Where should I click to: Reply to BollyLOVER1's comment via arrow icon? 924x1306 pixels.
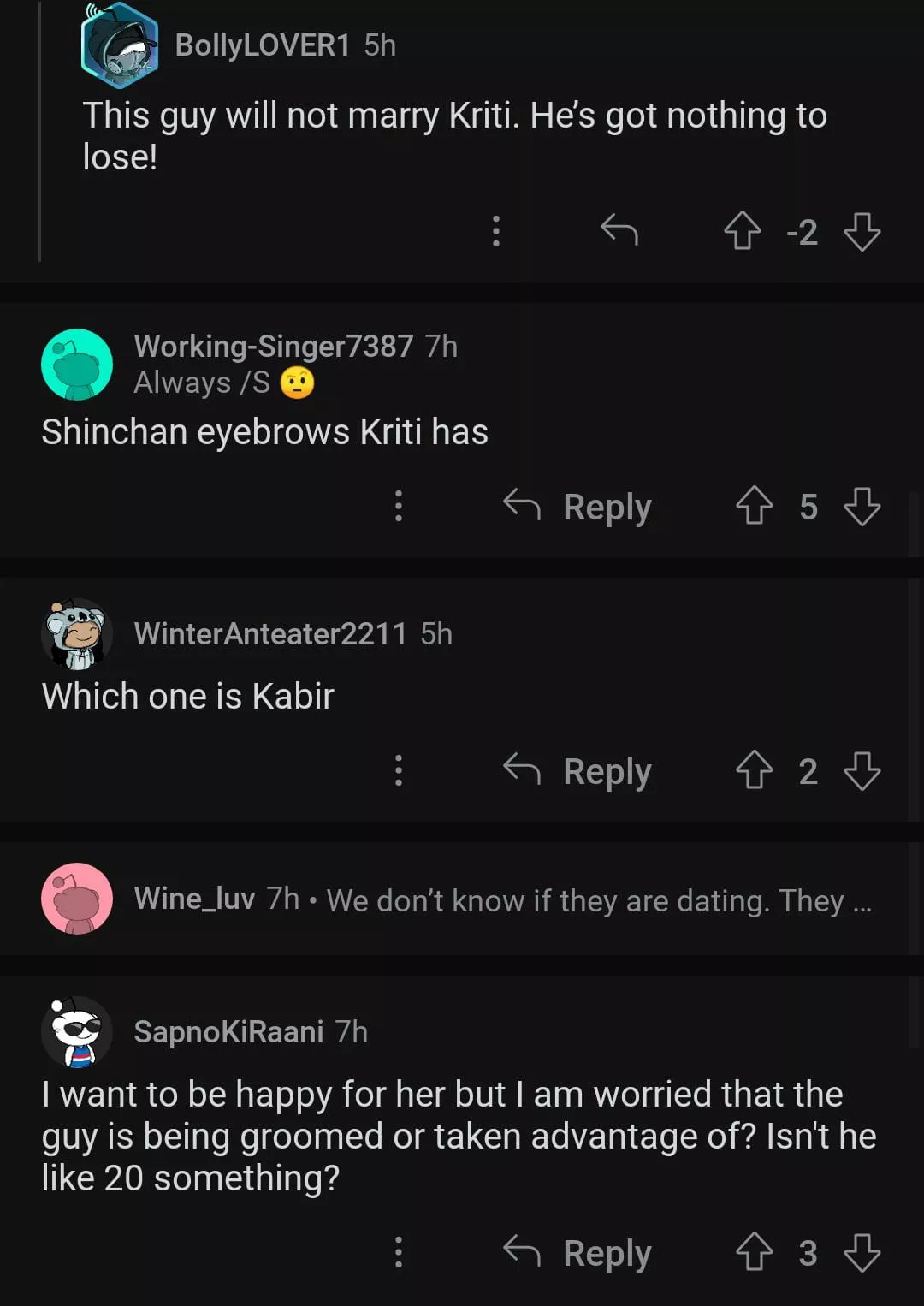click(x=619, y=230)
